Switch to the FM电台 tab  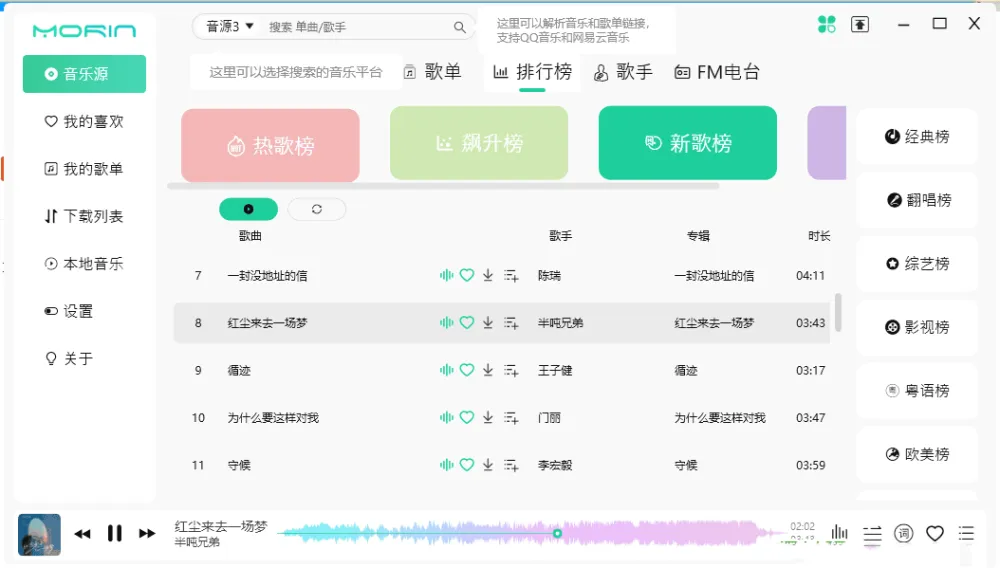click(x=717, y=72)
